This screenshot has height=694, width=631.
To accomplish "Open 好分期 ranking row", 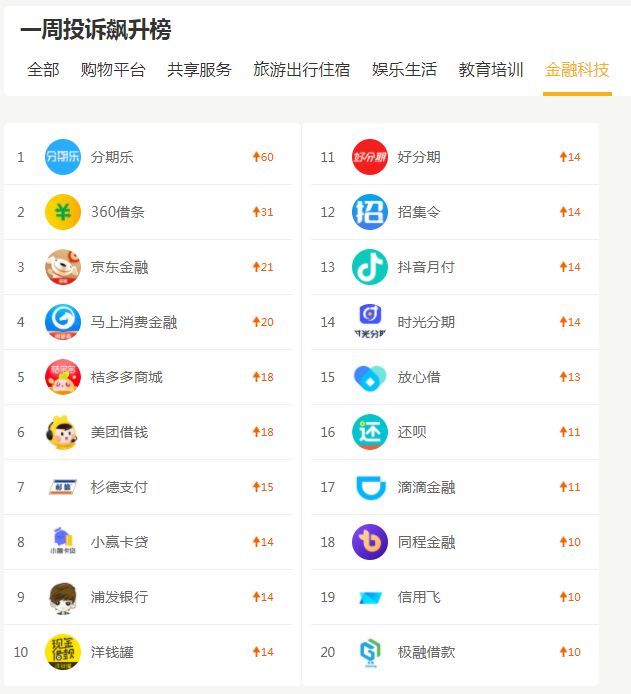I will tap(418, 157).
